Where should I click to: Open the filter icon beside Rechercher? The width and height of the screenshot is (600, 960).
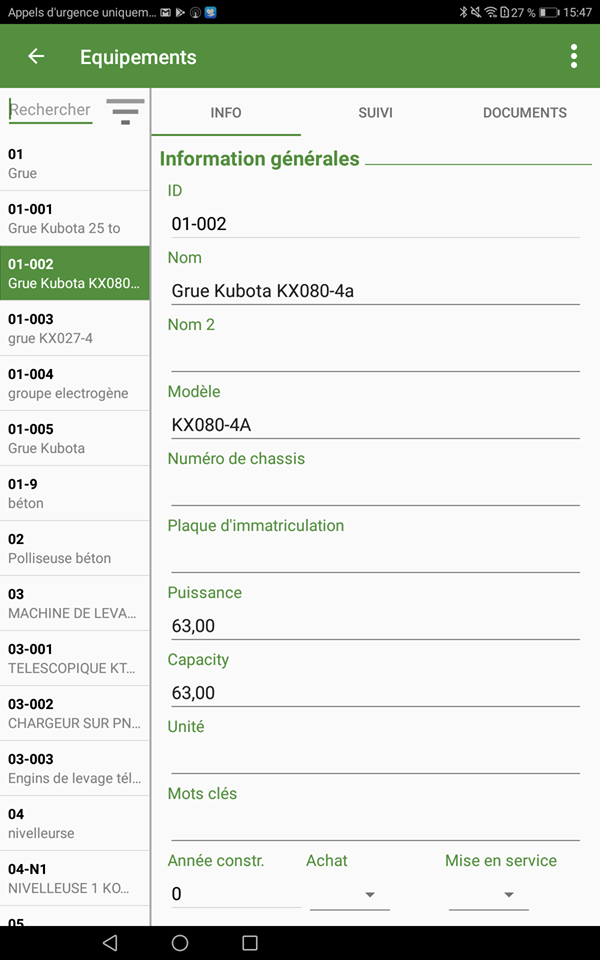click(126, 111)
